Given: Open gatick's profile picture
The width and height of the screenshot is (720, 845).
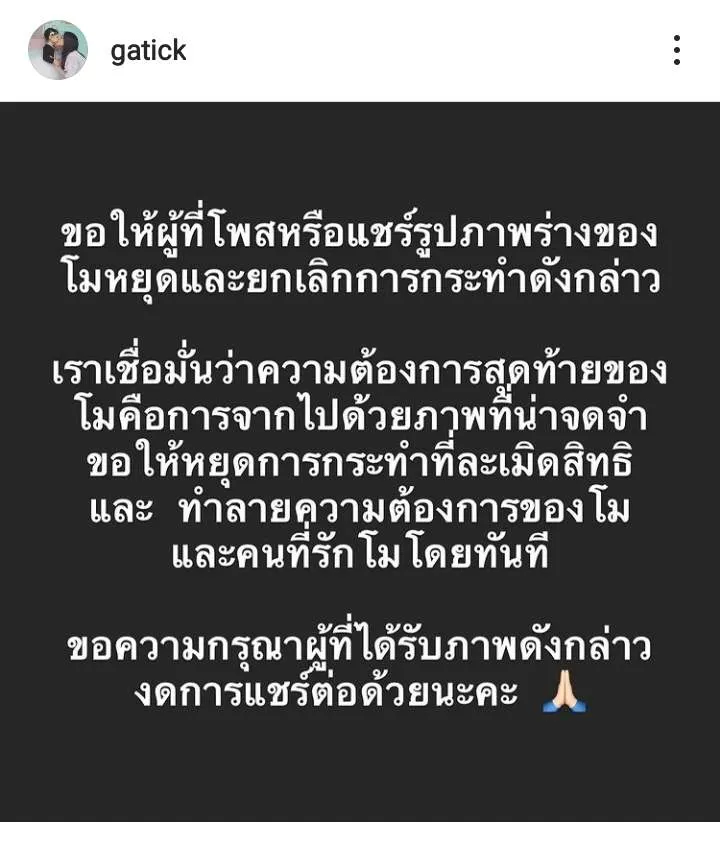Looking at the screenshot, I should coord(58,50).
